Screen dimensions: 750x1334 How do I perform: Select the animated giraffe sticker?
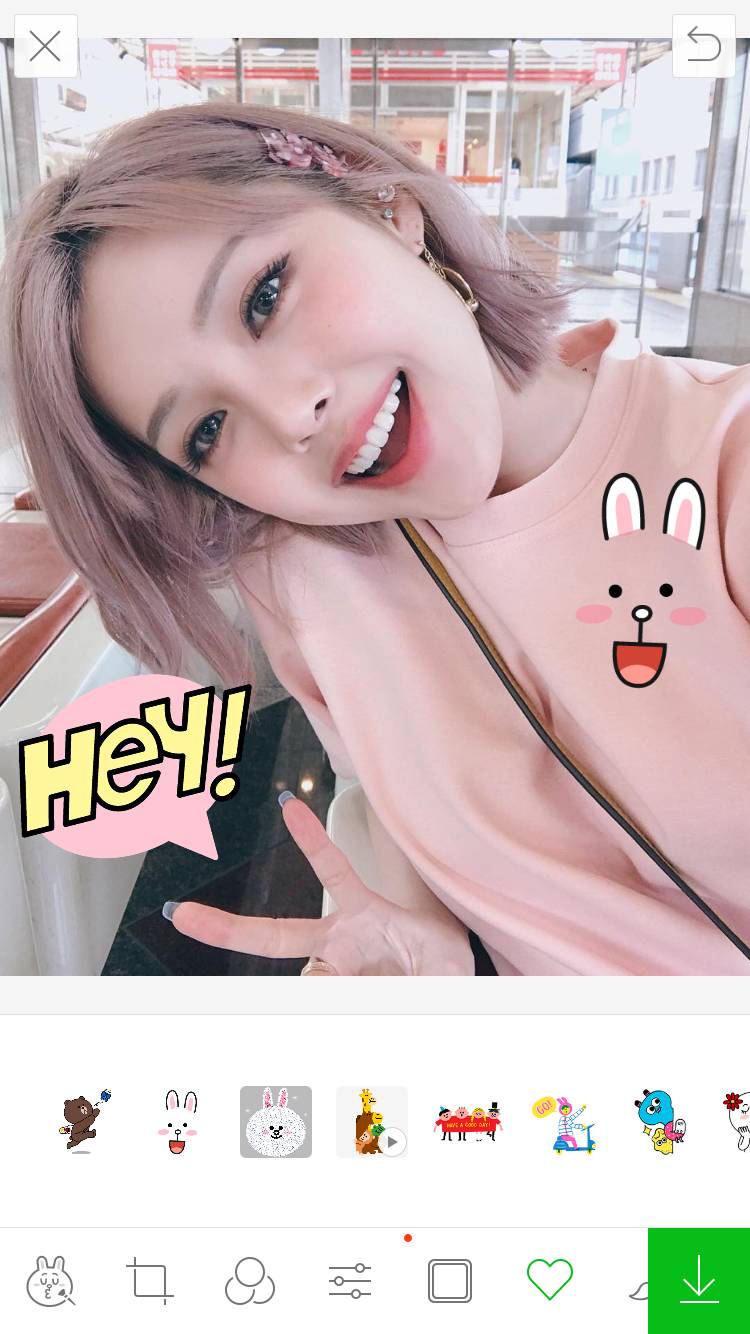click(371, 1122)
